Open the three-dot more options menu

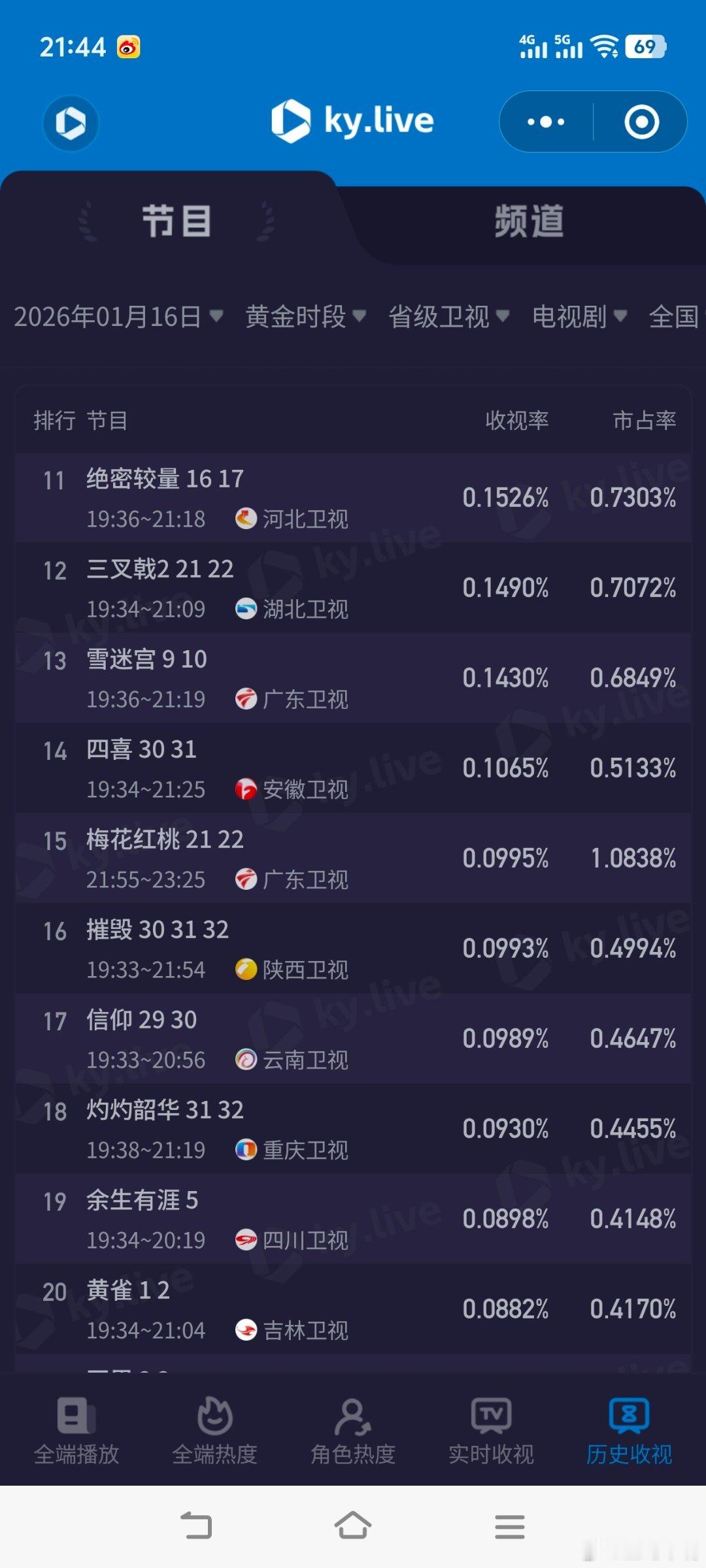tap(546, 122)
